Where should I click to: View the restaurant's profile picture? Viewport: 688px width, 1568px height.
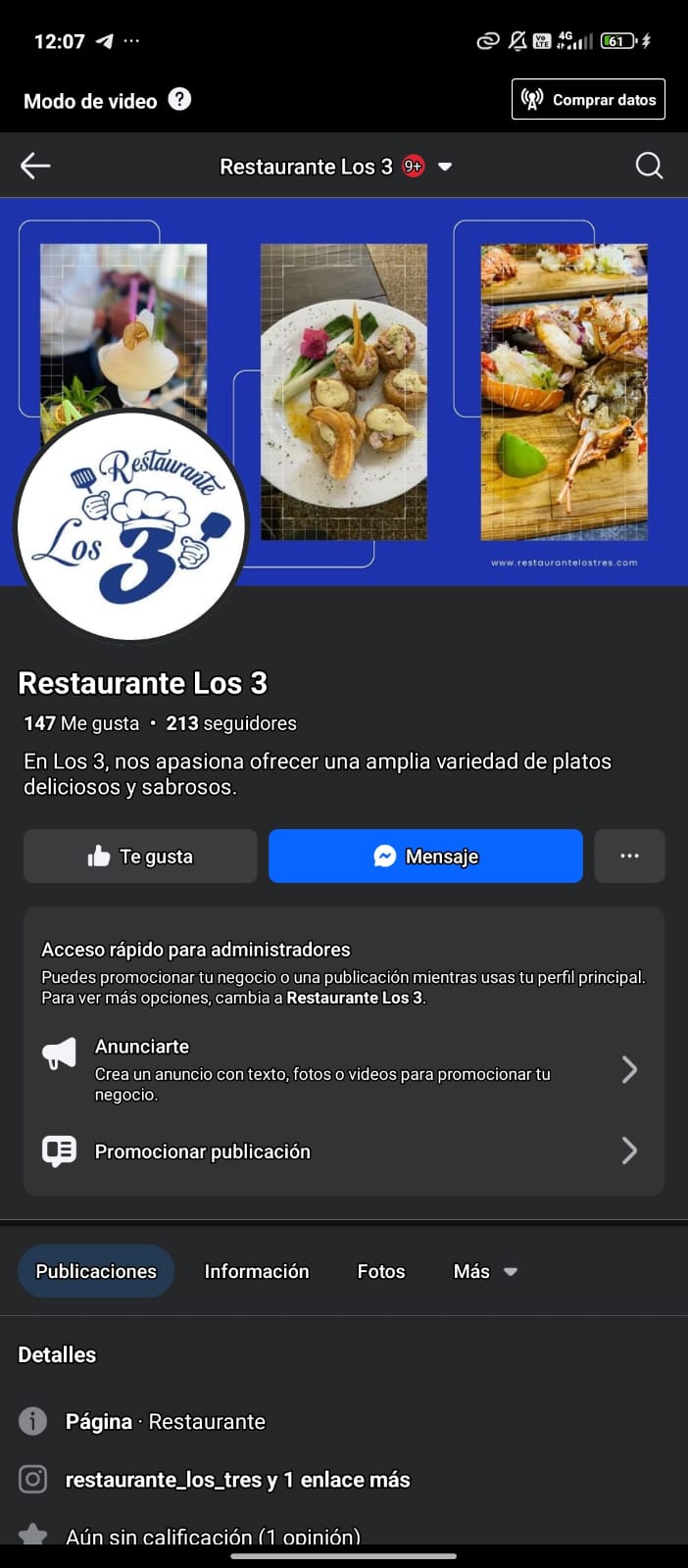point(131,526)
